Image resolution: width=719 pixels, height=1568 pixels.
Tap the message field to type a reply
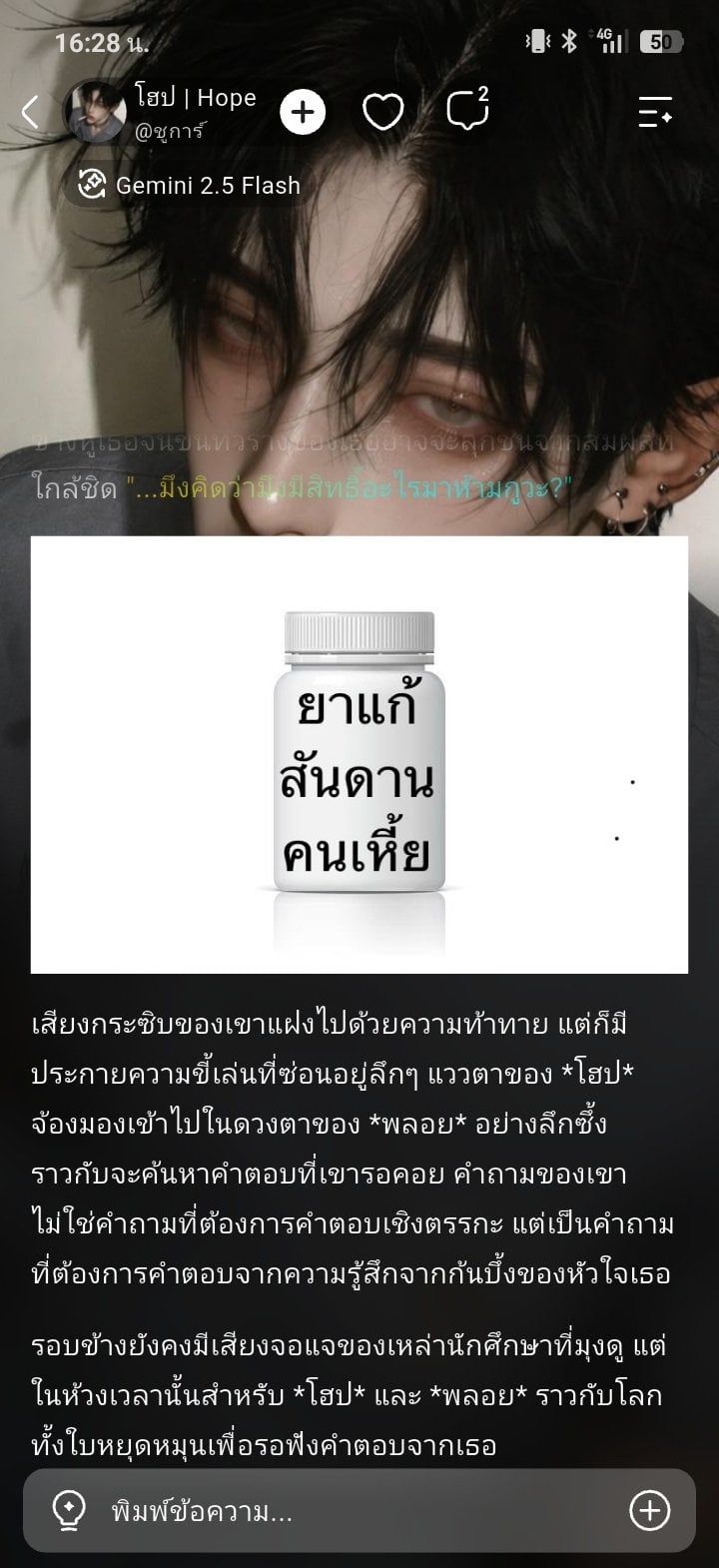pos(359,1511)
